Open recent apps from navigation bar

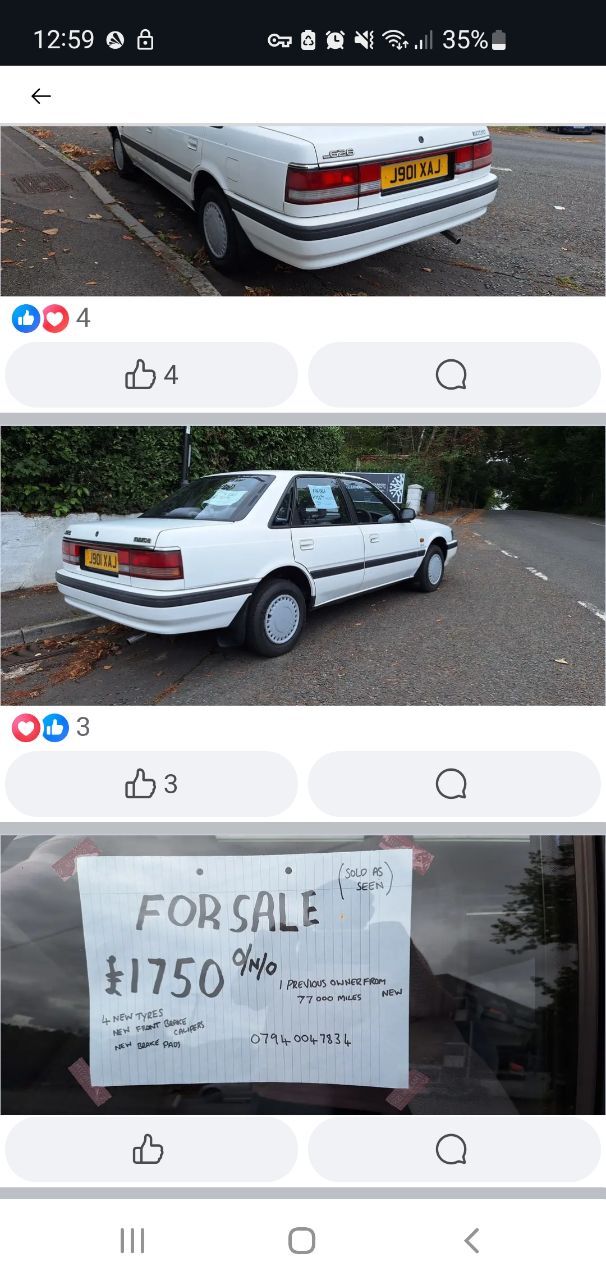132,1241
